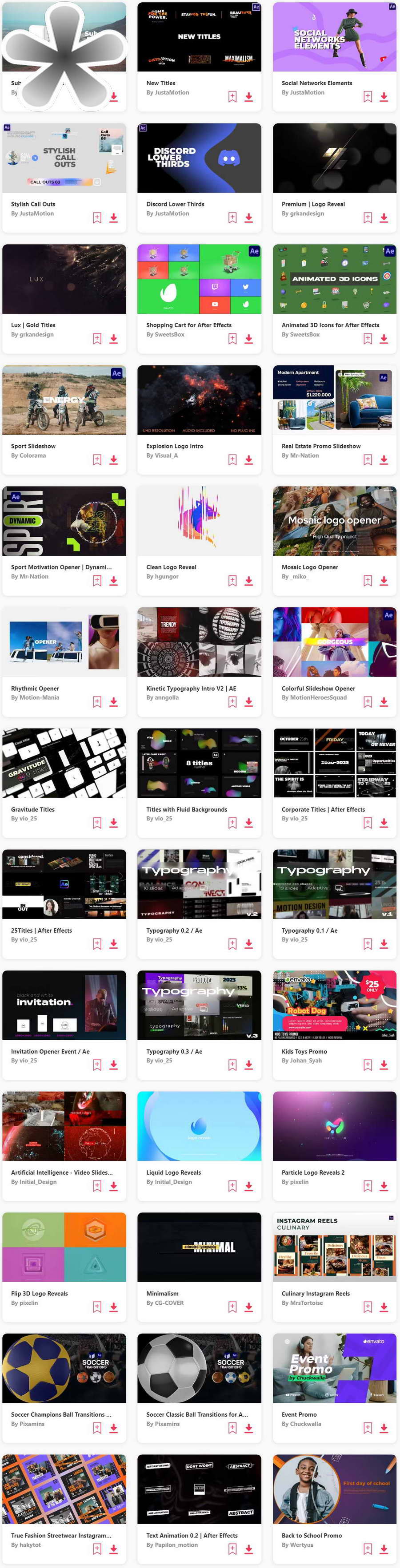Viewport: 400px width, 1568px height.
Task: Bookmark Explosion Logo Intro
Action: [x=232, y=459]
